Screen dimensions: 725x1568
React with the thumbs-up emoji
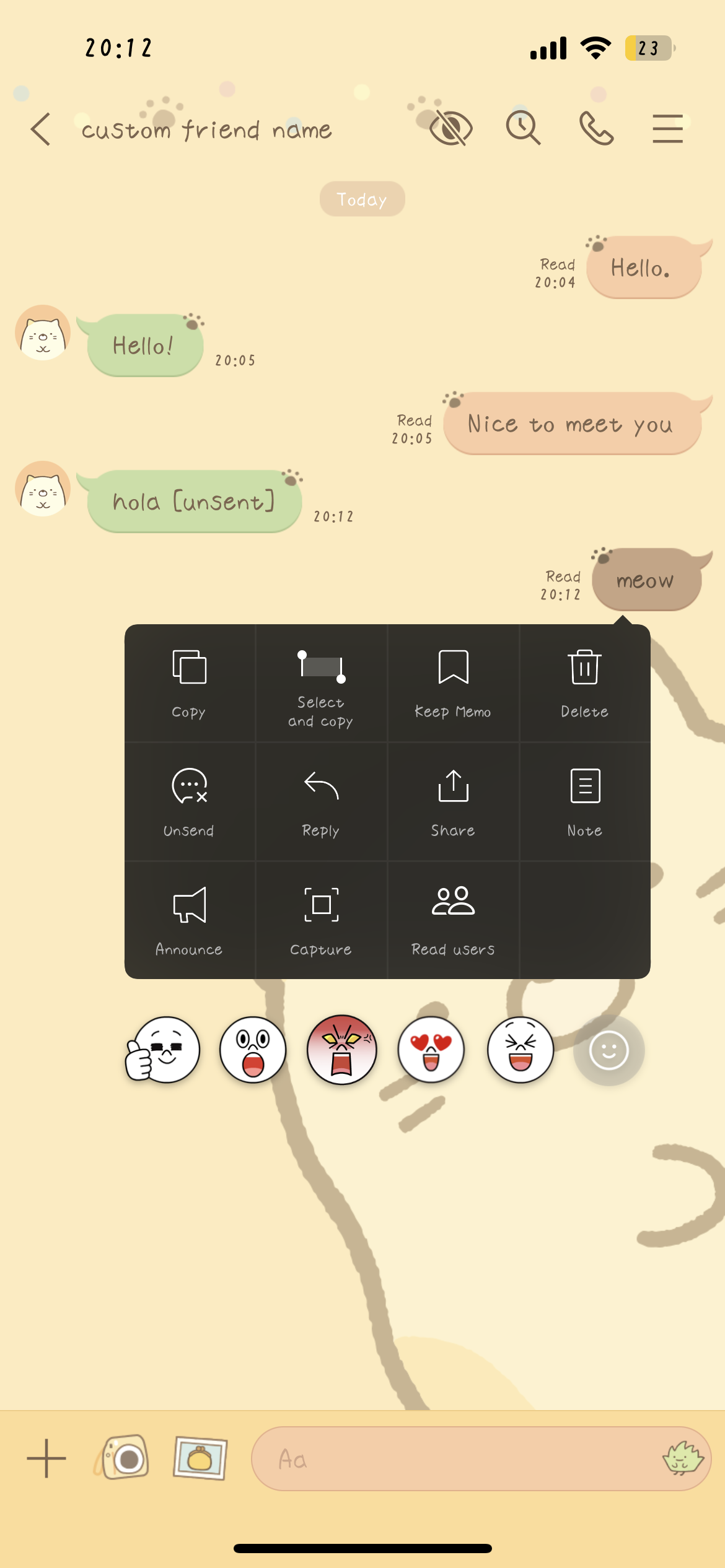164,1050
